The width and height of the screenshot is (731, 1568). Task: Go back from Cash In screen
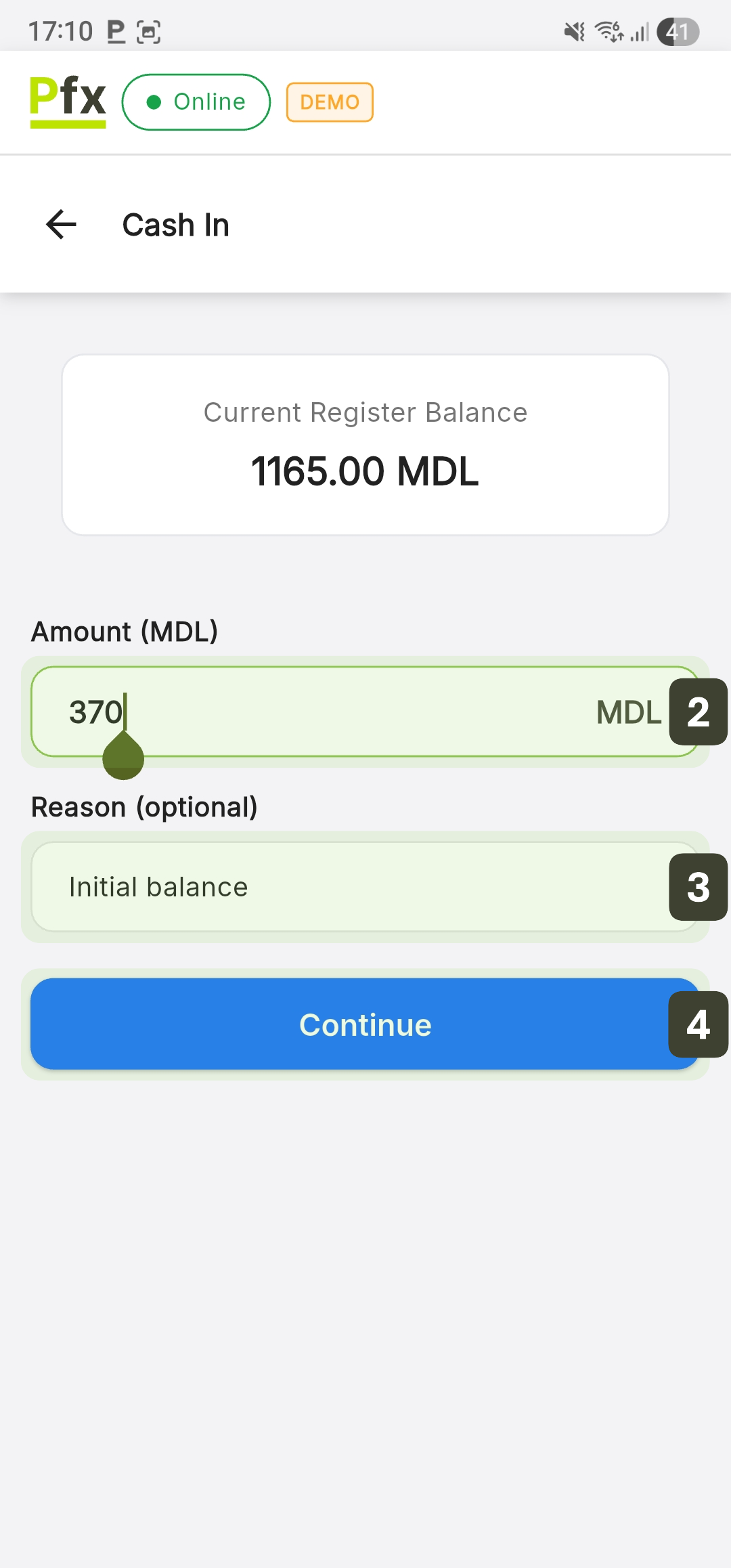61,225
